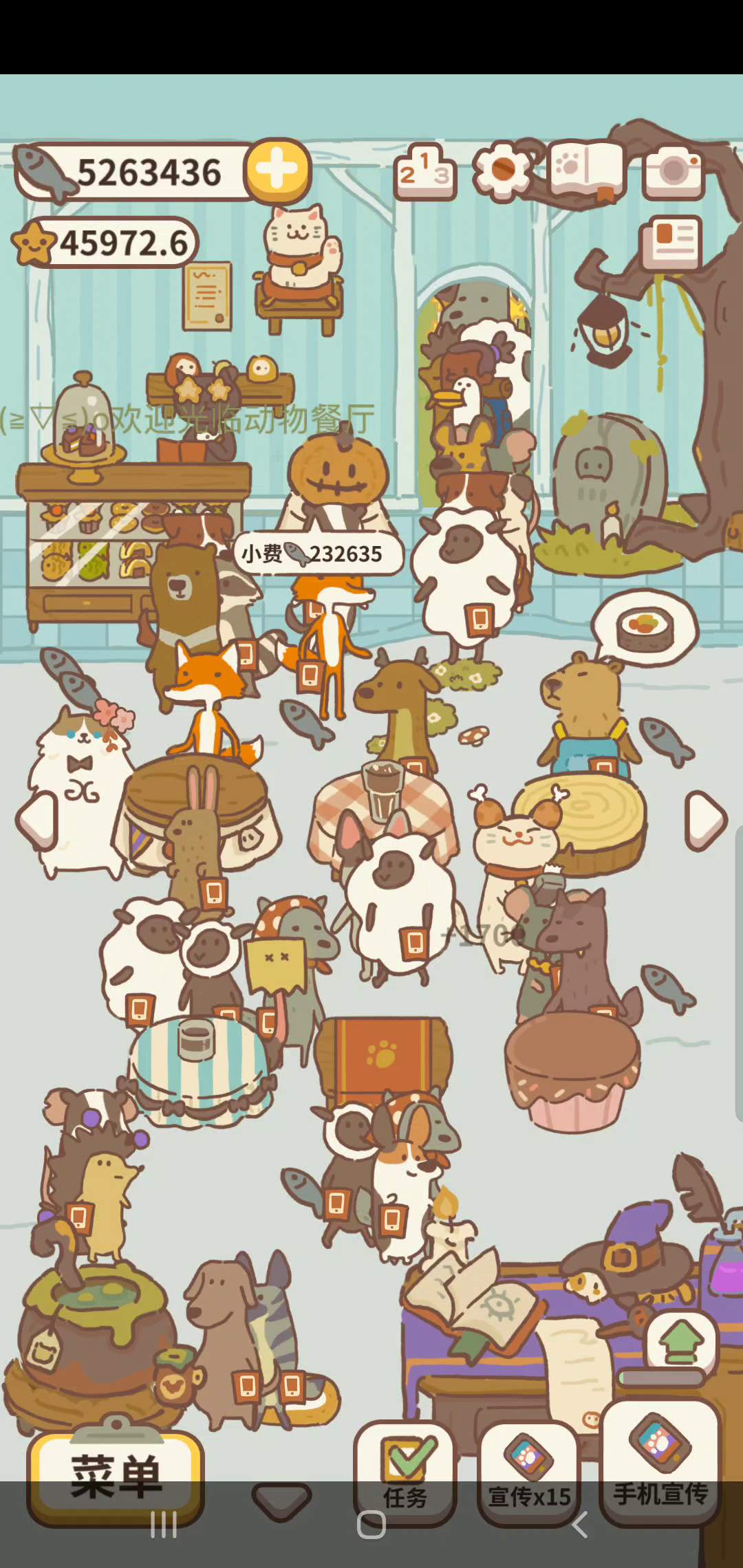Tap the green upgrade arrow button

coord(681,1342)
